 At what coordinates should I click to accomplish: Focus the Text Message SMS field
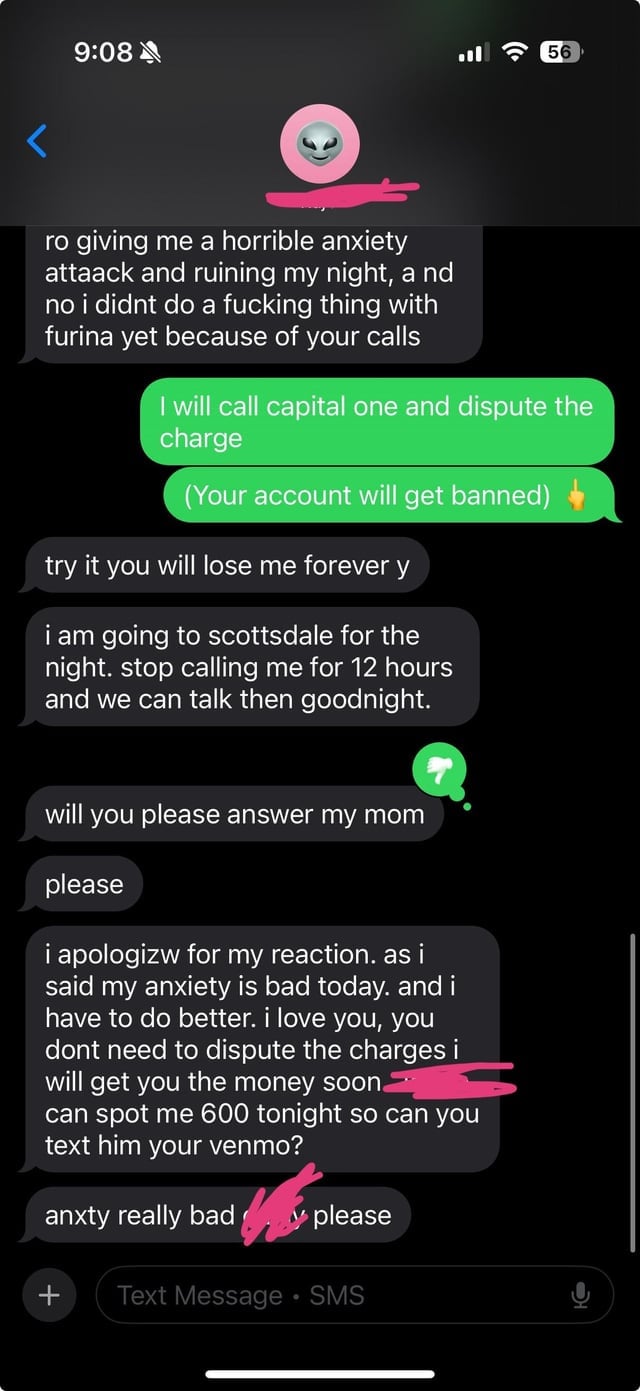point(330,1295)
